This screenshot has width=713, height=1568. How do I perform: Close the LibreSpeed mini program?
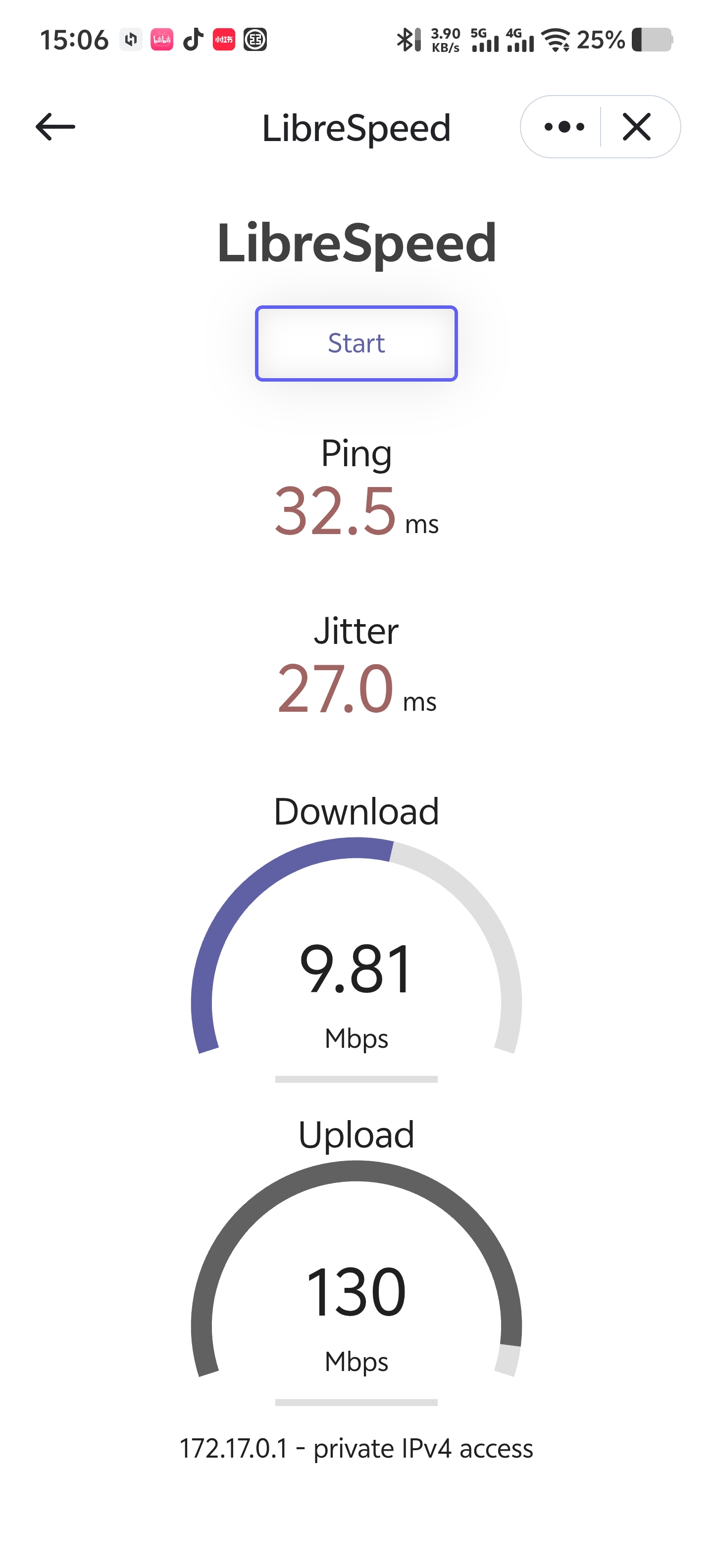(637, 127)
